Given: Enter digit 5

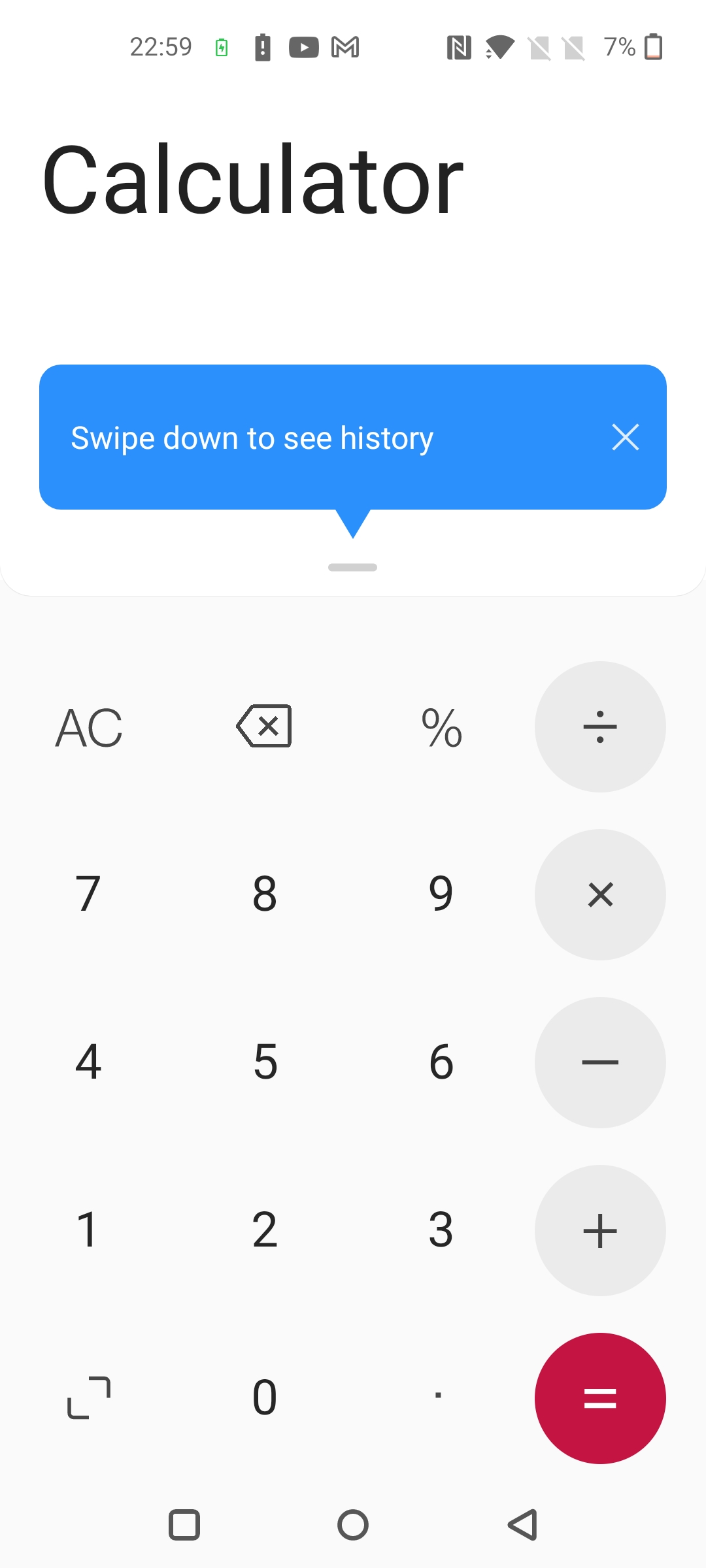Looking at the screenshot, I should coord(265,1062).
